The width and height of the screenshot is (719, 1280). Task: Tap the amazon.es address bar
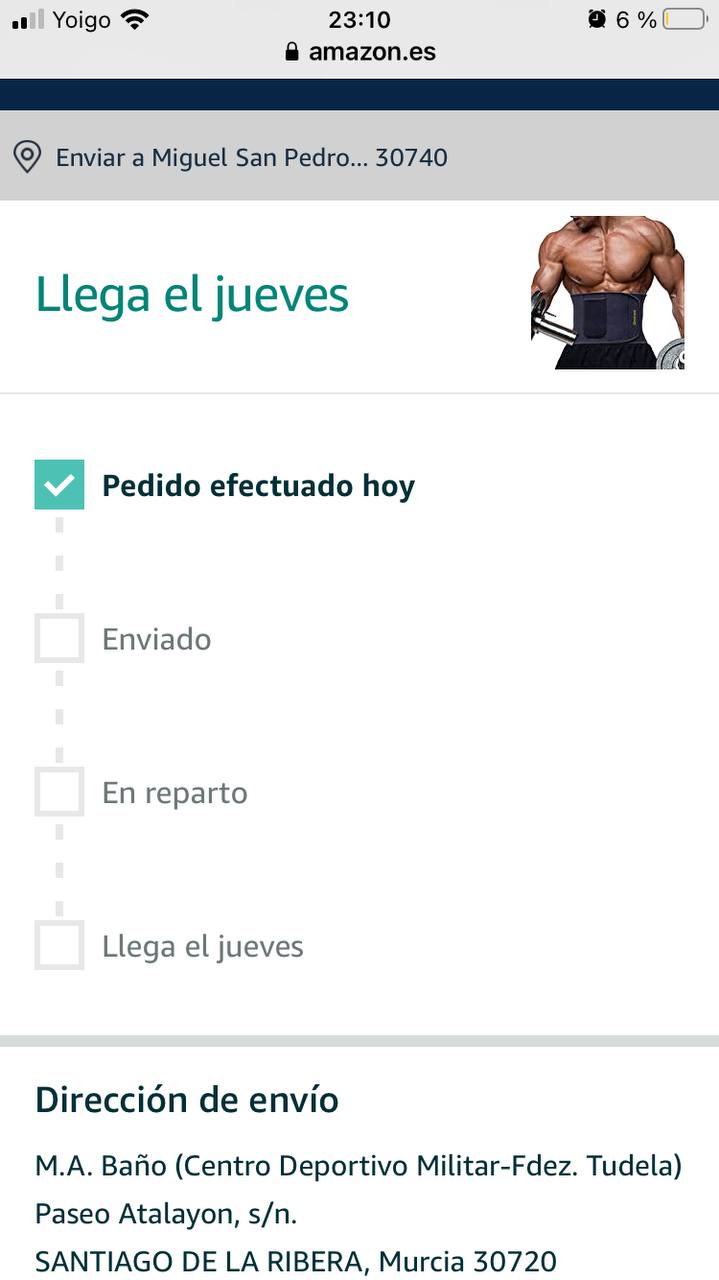[x=360, y=52]
